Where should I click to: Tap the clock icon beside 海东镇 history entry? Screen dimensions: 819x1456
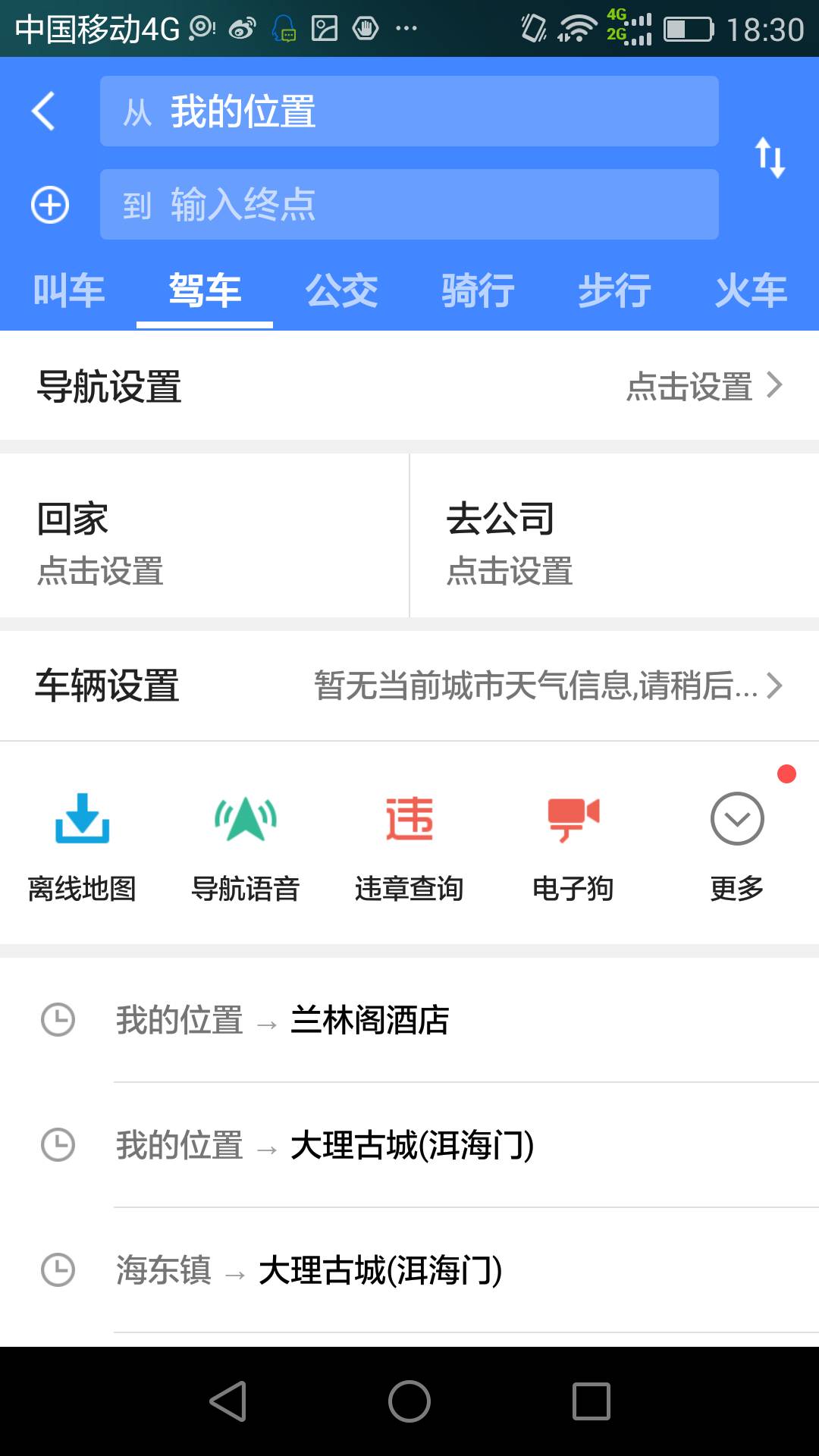(60, 1270)
